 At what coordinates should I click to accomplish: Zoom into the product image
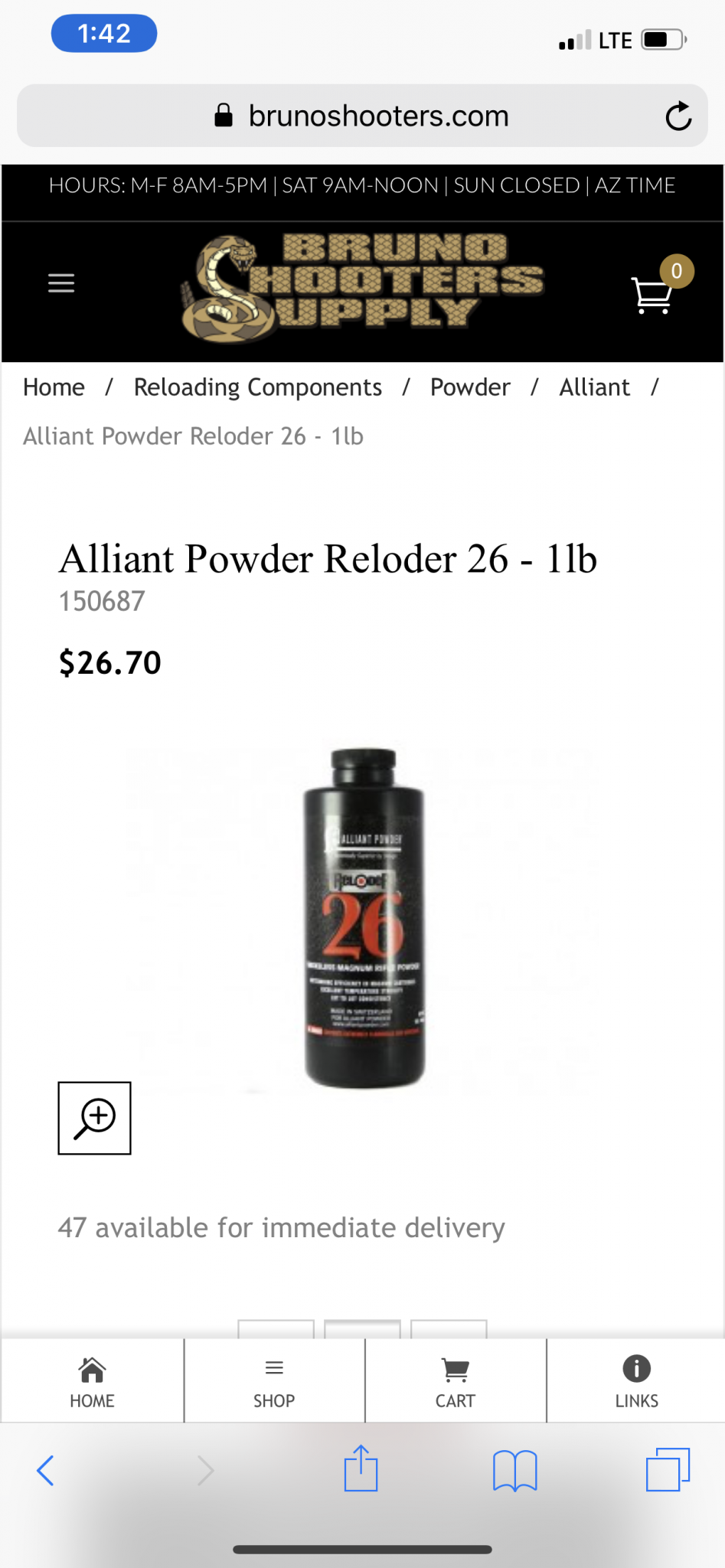[x=94, y=1118]
